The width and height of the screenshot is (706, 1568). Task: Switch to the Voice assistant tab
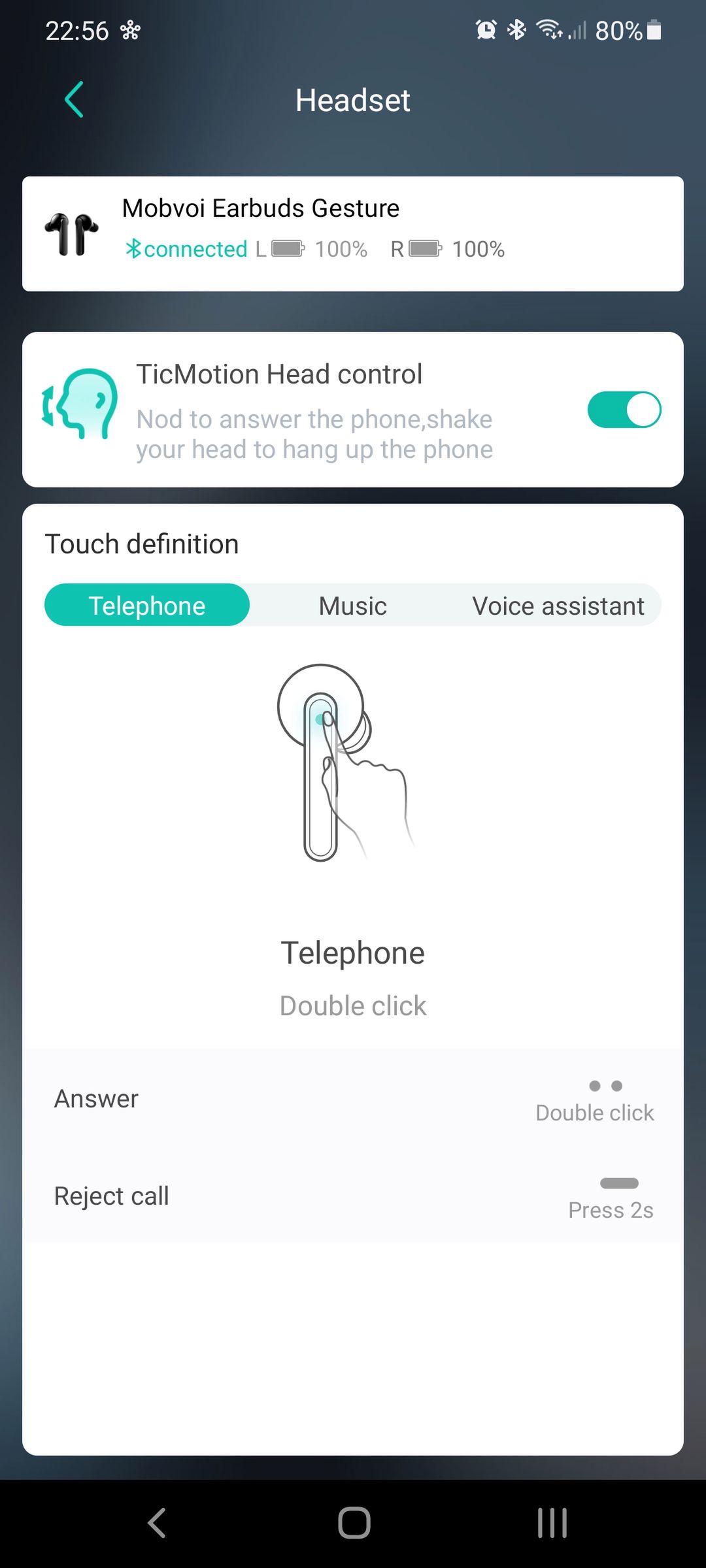(x=558, y=605)
